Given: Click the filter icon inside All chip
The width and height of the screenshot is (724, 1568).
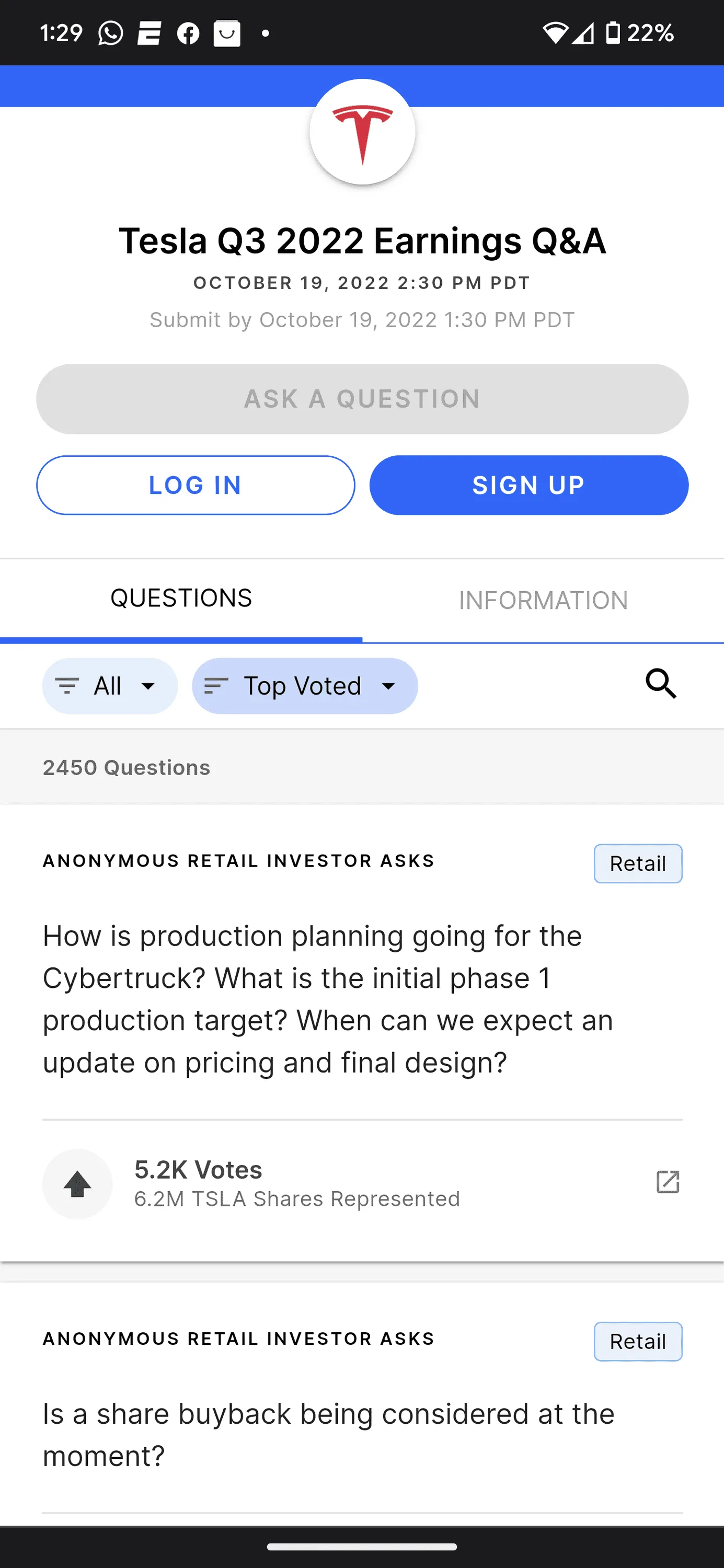Looking at the screenshot, I should pyautogui.click(x=68, y=685).
